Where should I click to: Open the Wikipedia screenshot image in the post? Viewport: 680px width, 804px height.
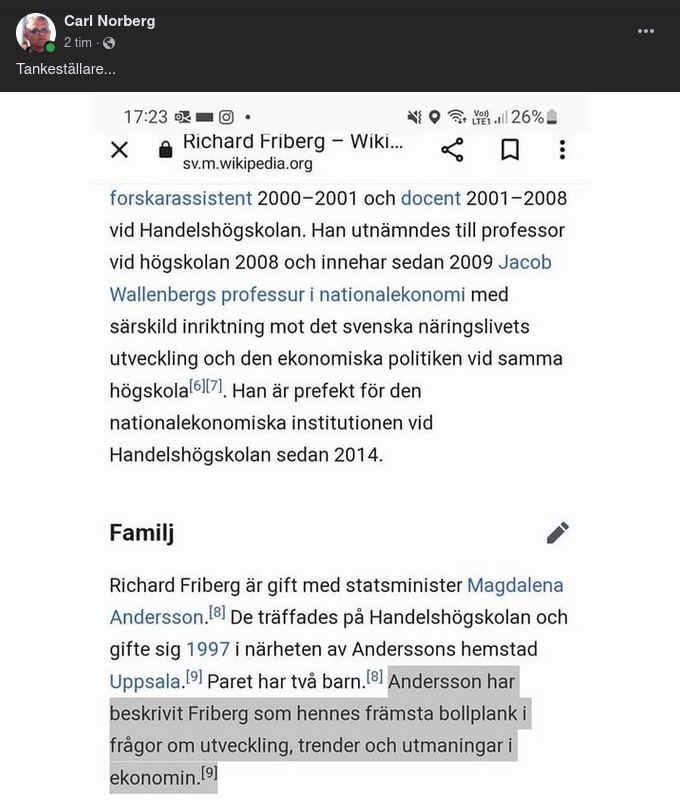tap(340, 450)
